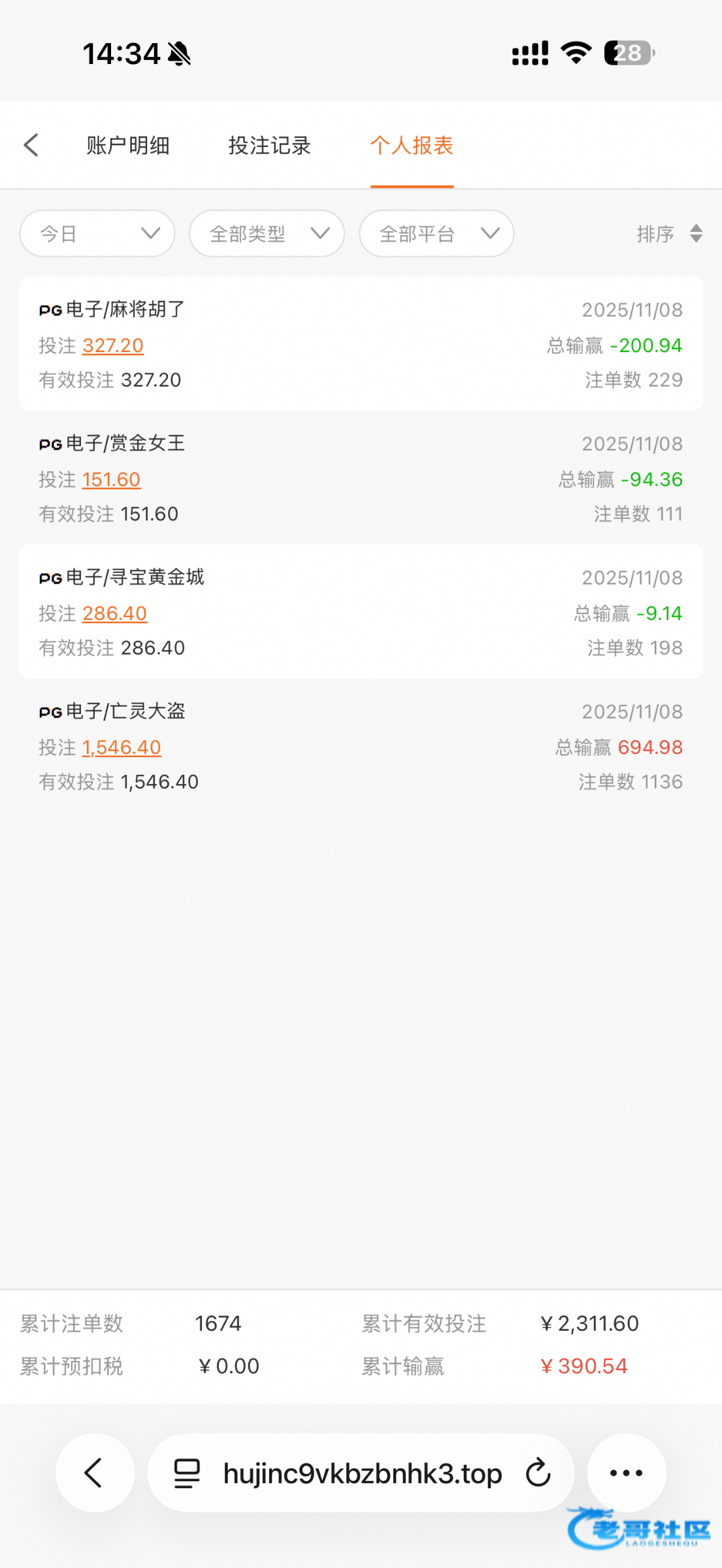Go back using the top-left arrow
The image size is (722, 1568).
tap(31, 145)
